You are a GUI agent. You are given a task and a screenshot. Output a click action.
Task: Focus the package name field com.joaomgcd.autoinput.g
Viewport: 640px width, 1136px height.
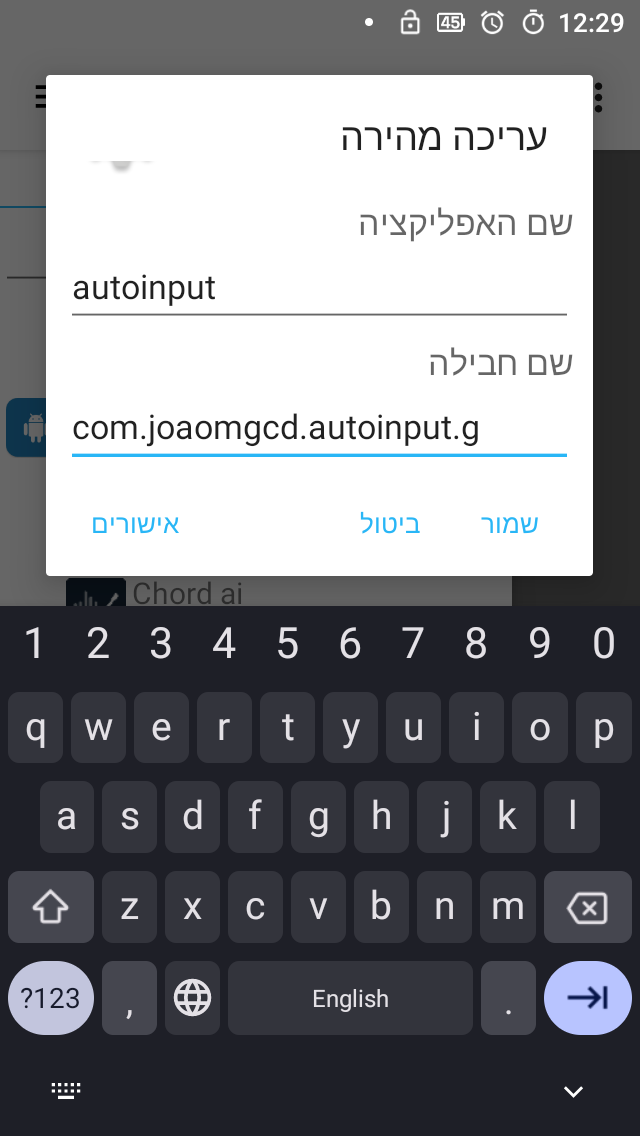click(x=319, y=429)
